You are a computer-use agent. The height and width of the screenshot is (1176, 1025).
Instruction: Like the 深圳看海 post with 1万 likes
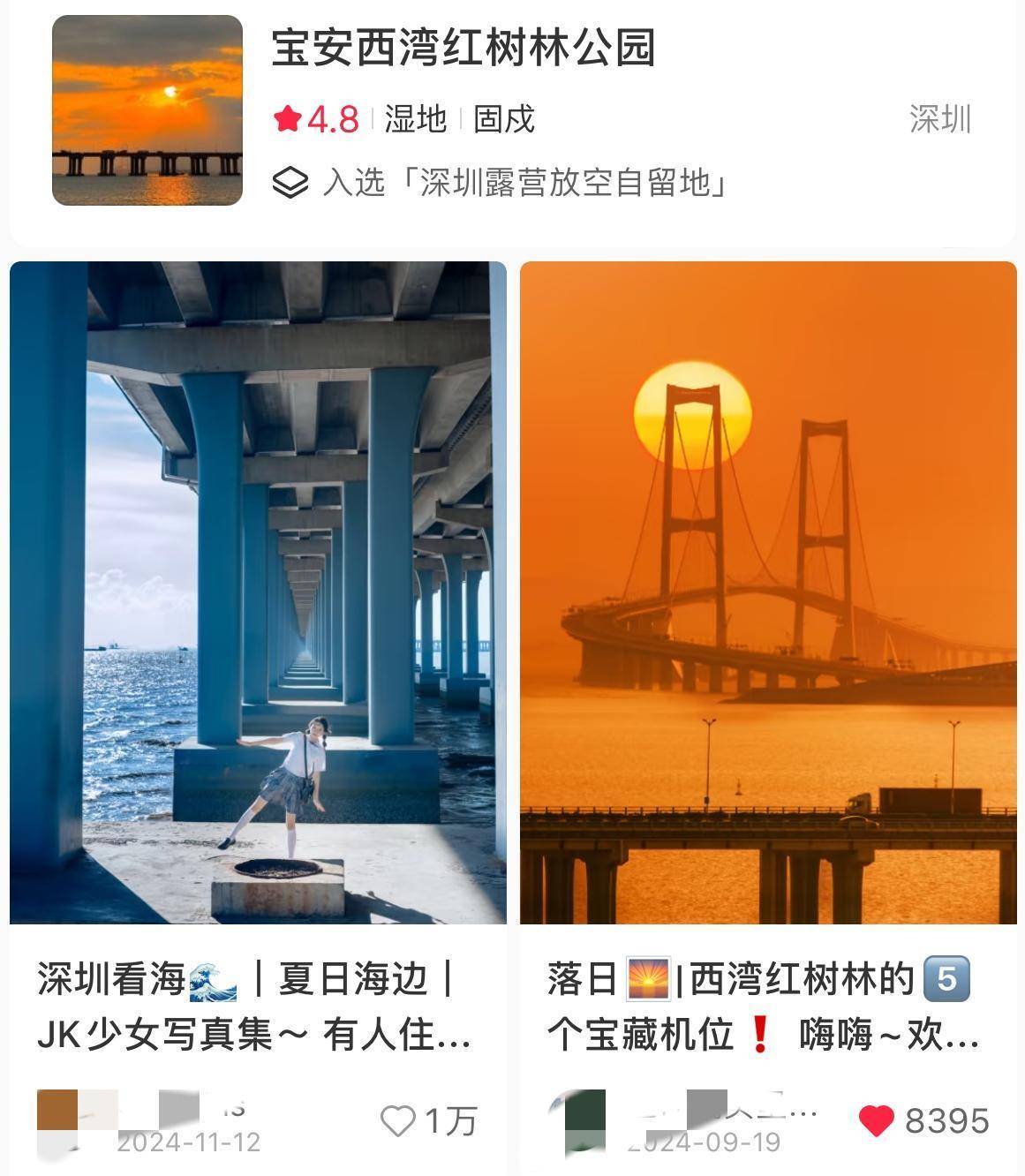point(398,1121)
